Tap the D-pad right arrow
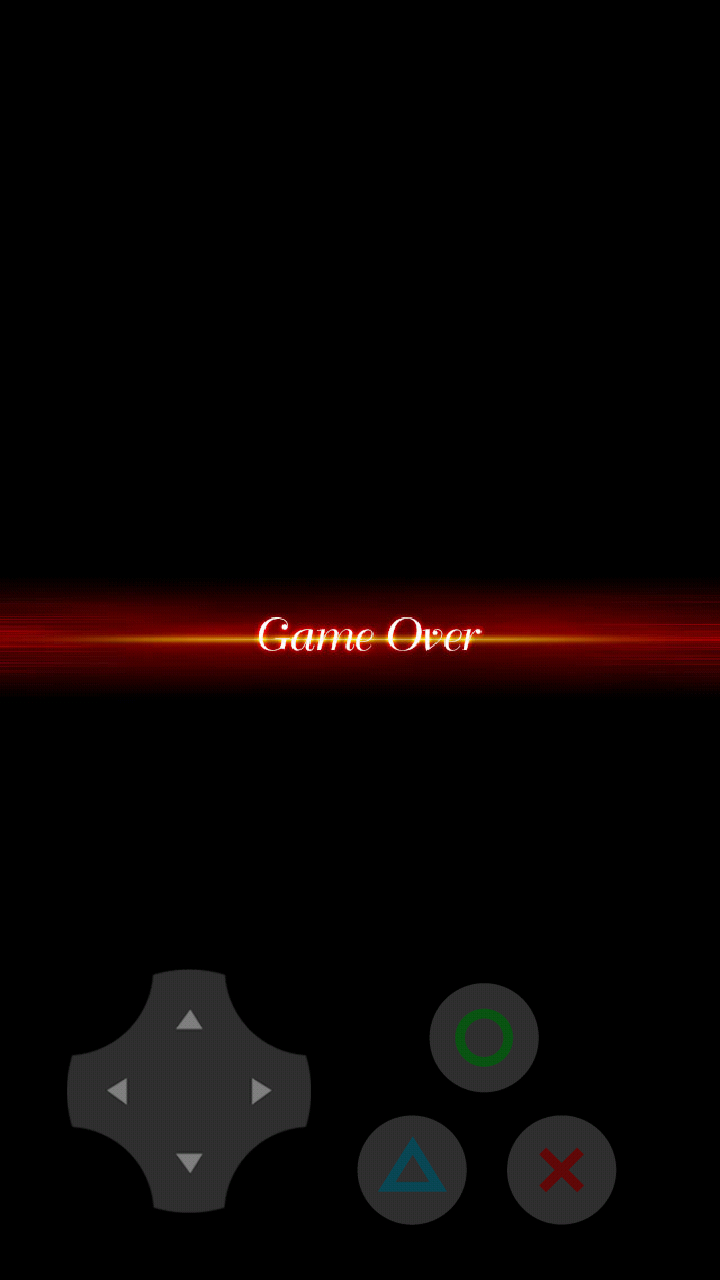720x1280 pixels. [261, 1091]
